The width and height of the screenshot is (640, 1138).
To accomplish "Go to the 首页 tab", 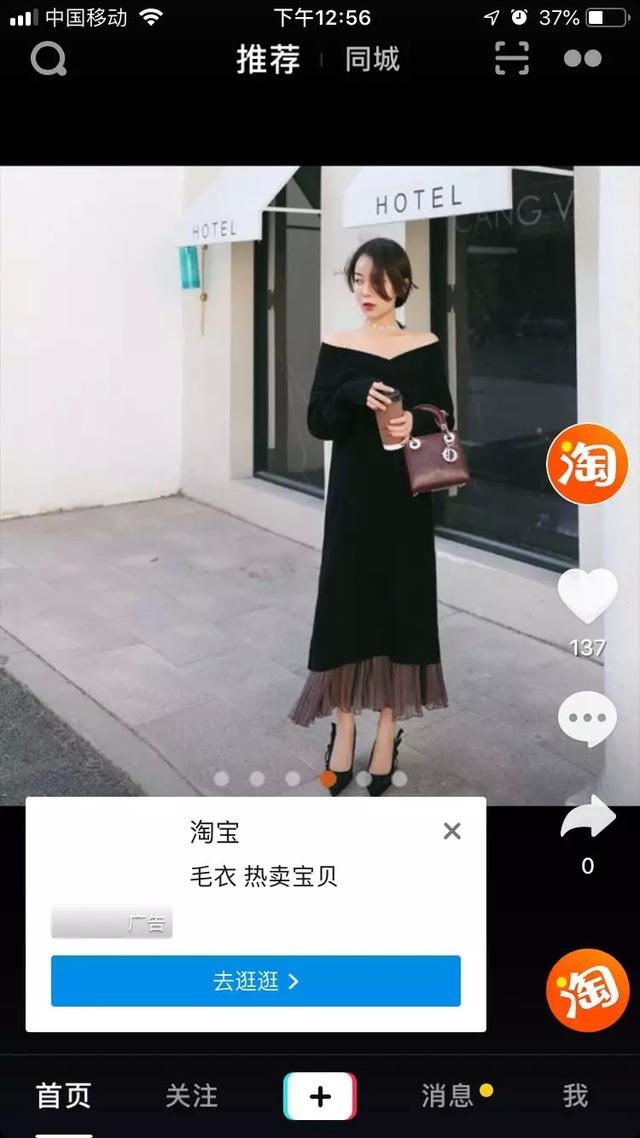I will [x=64, y=1096].
